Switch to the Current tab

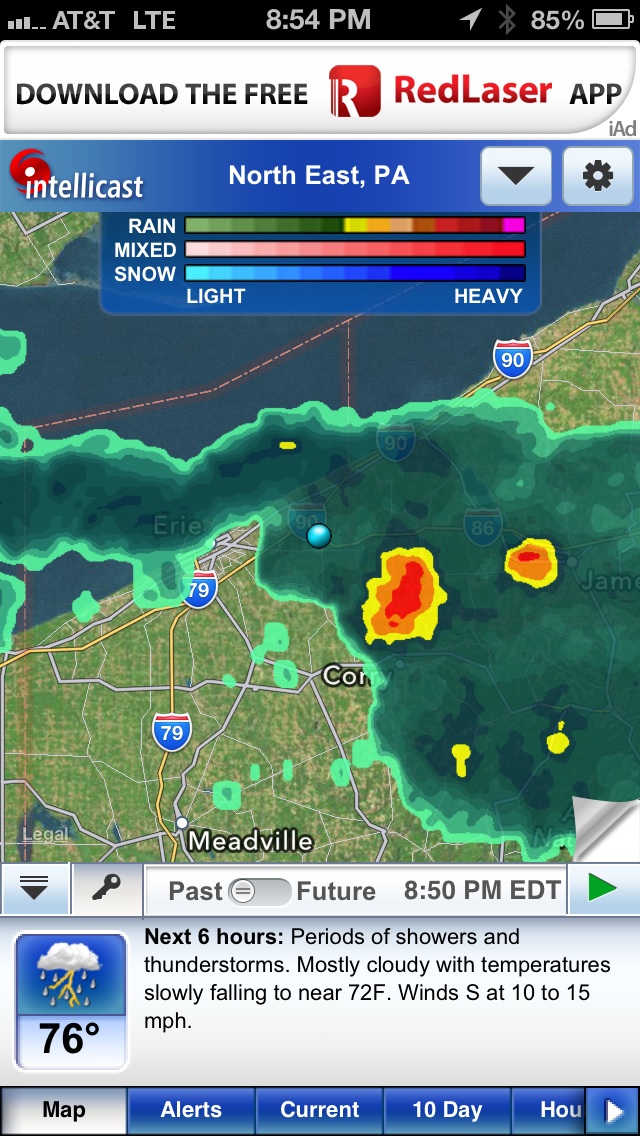point(320,1110)
